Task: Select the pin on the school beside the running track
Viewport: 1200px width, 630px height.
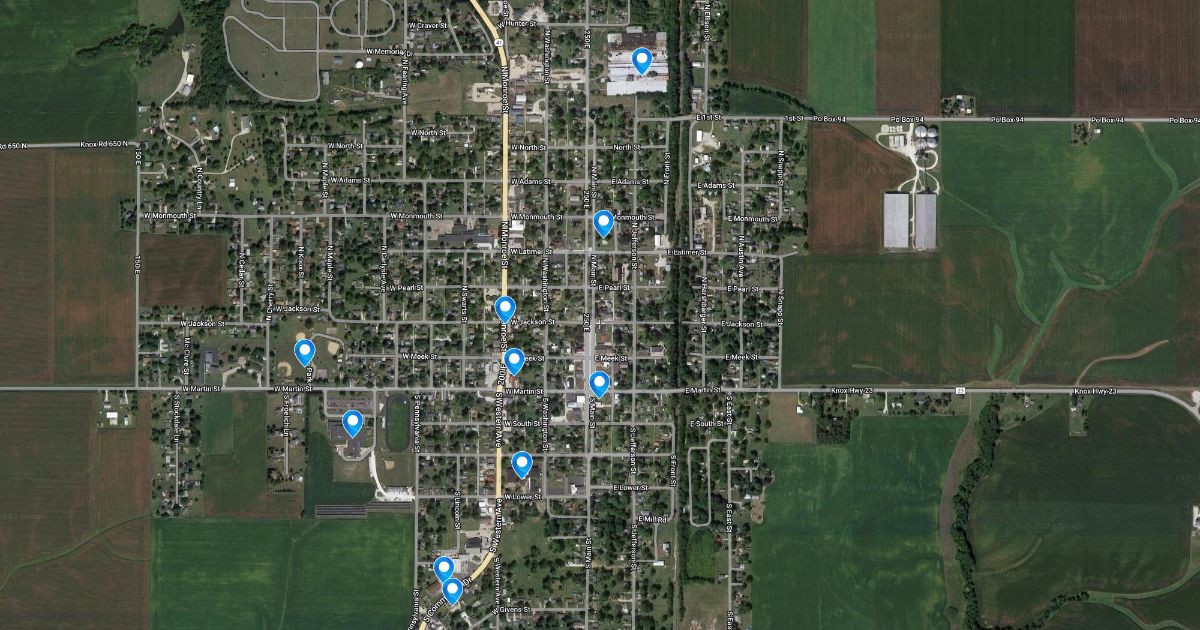Action: pos(352,423)
